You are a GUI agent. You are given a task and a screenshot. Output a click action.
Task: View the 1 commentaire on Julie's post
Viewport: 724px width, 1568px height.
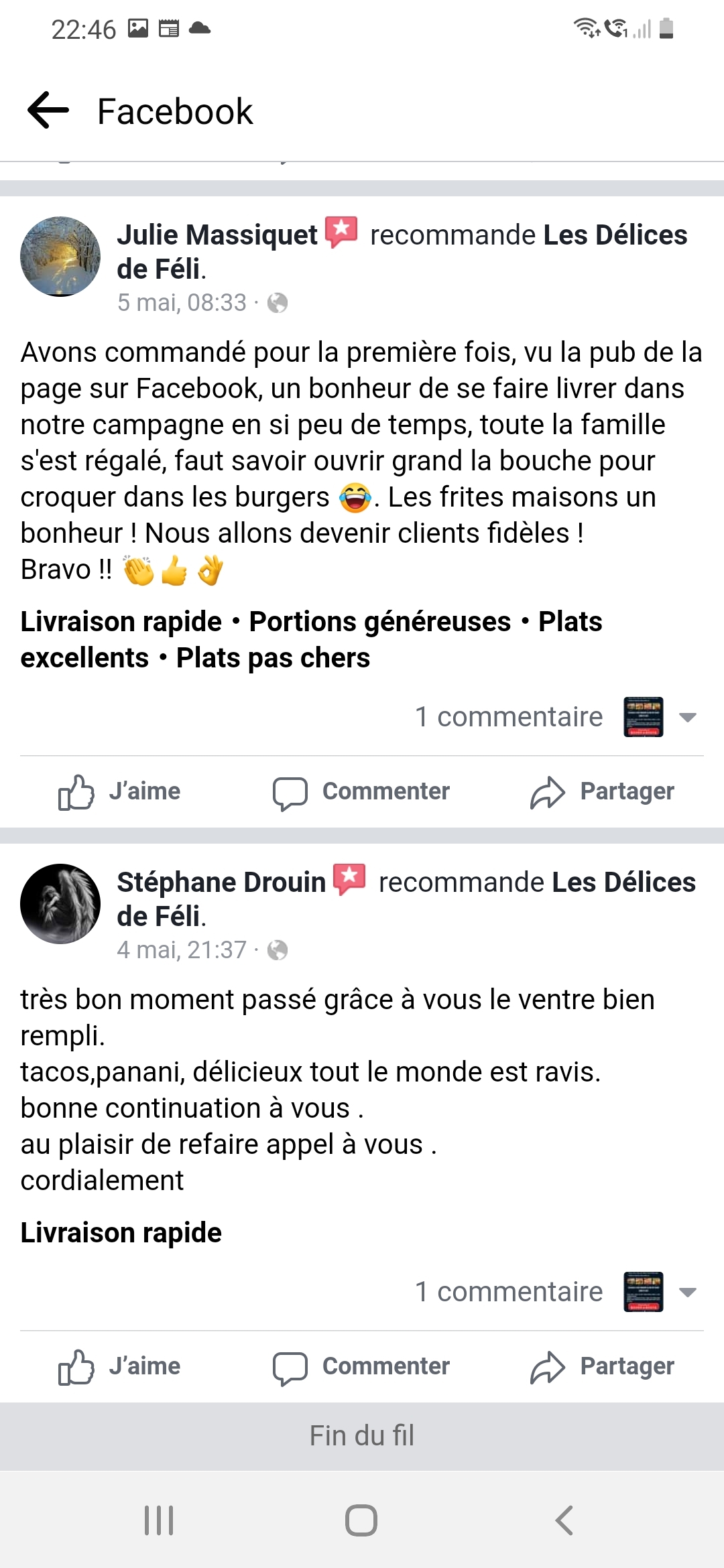(509, 717)
